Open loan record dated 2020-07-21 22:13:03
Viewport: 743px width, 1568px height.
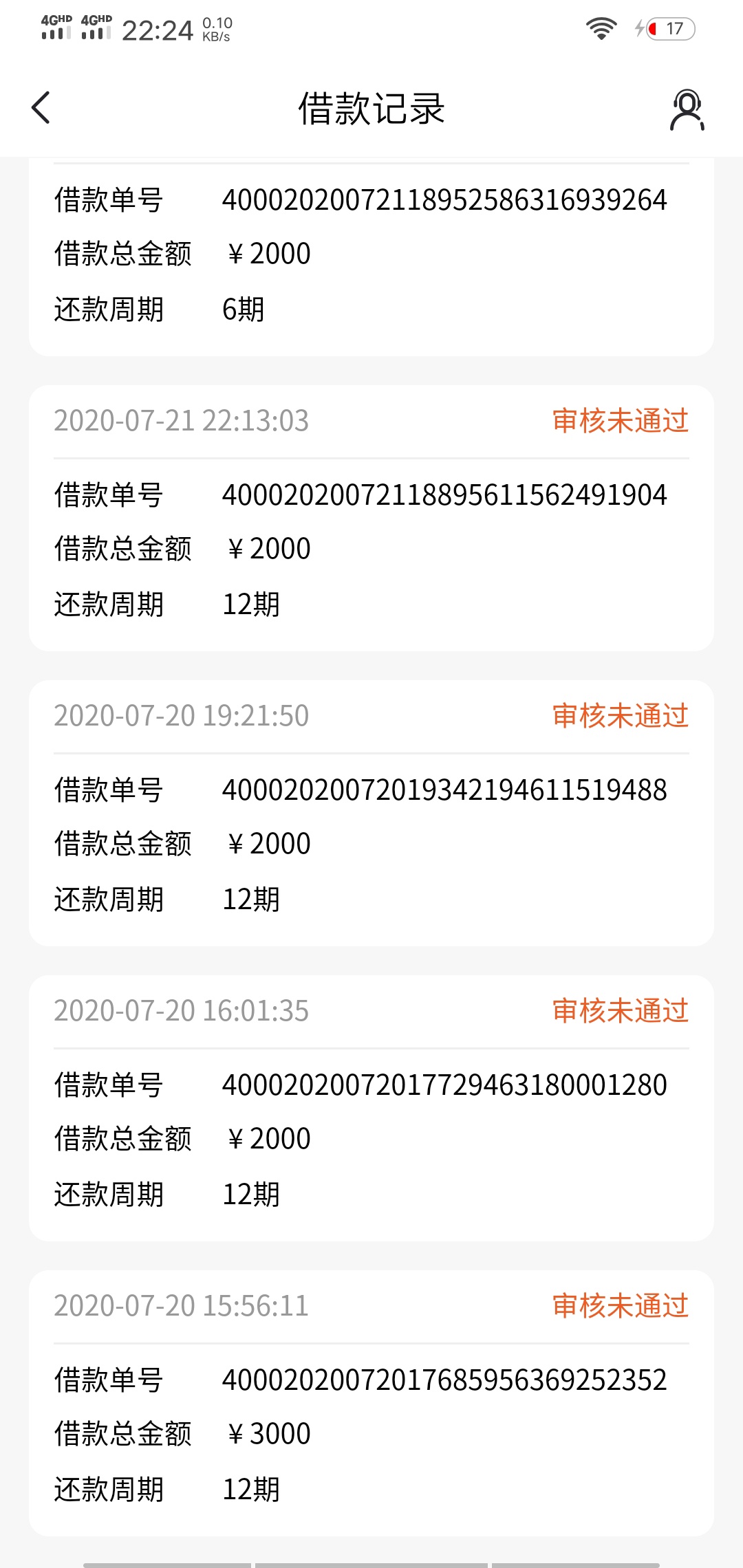(x=371, y=518)
